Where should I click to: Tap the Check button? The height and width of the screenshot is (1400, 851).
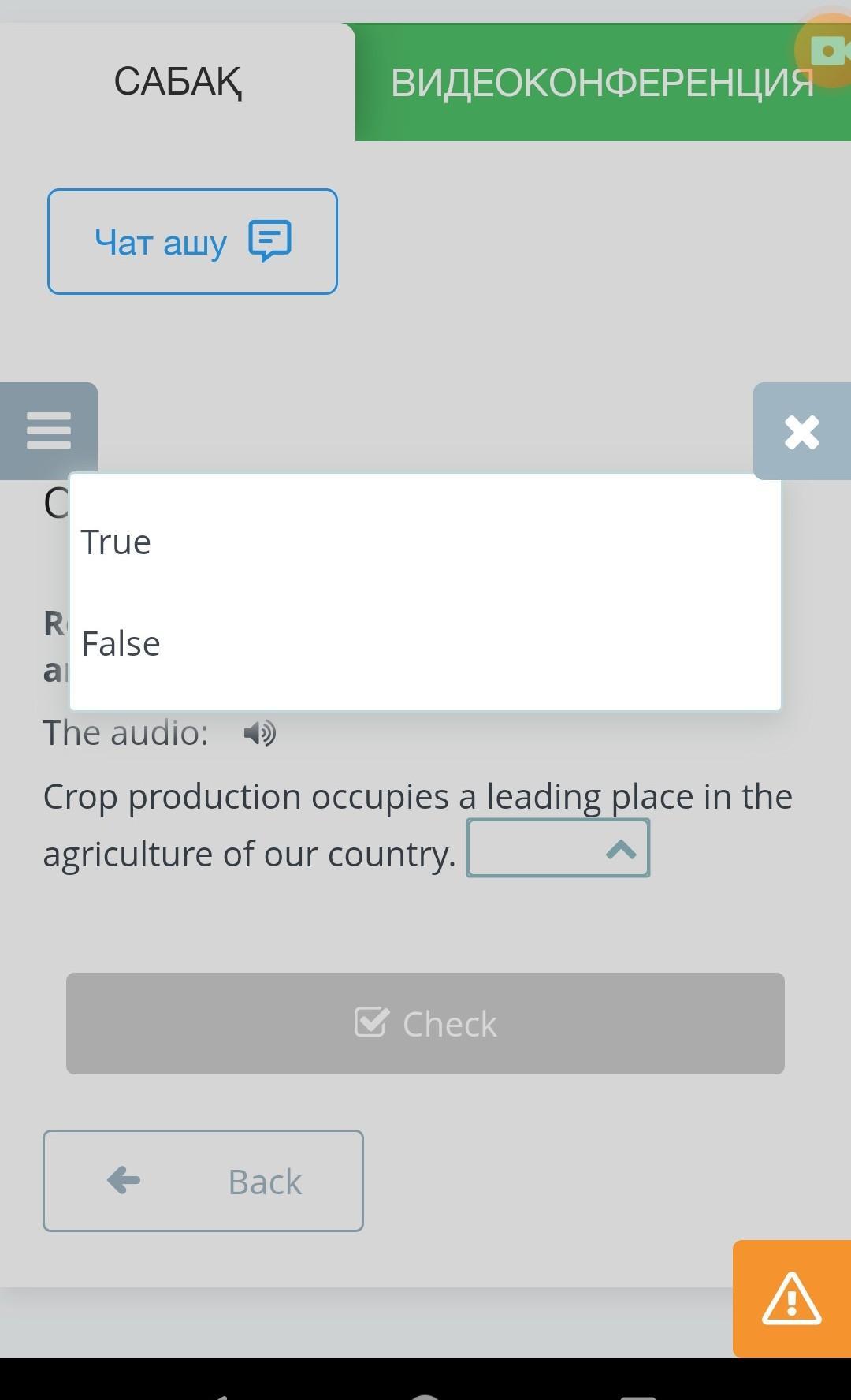point(425,1023)
